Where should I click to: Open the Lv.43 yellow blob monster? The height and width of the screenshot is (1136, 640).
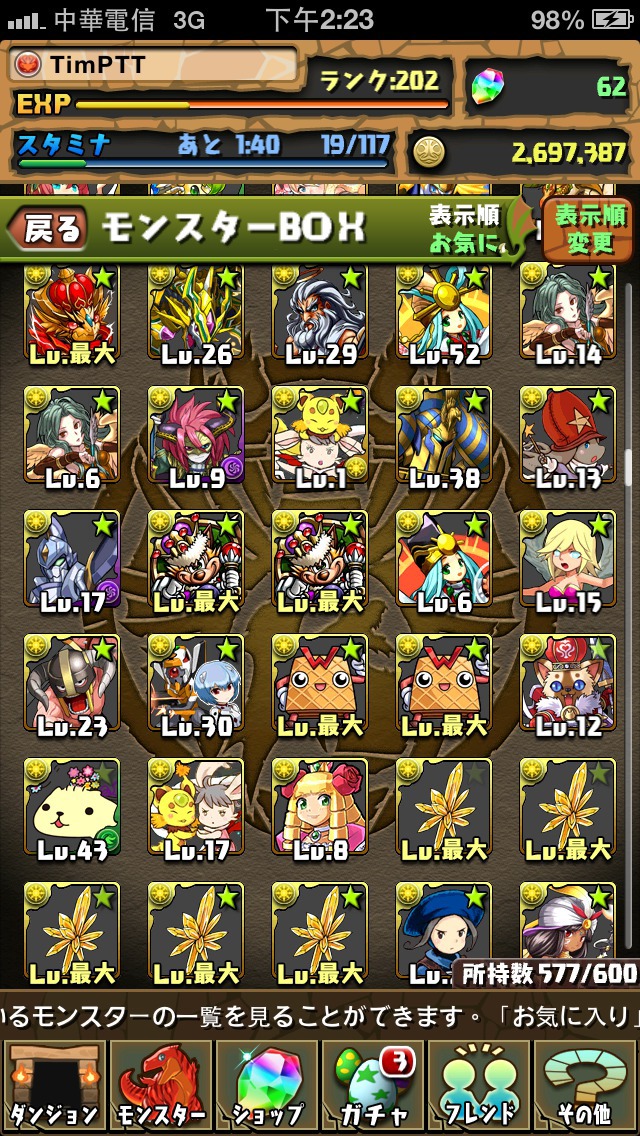pyautogui.click(x=72, y=808)
